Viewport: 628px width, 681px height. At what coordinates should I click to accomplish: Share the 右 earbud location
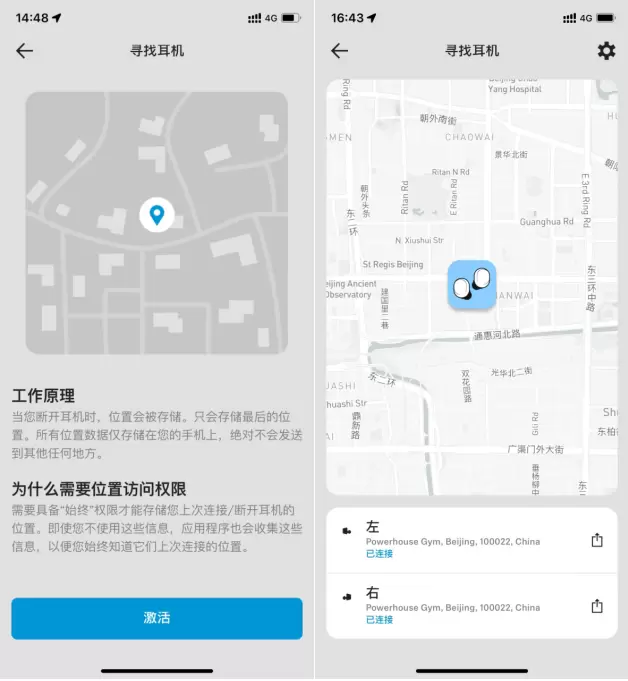(597, 606)
